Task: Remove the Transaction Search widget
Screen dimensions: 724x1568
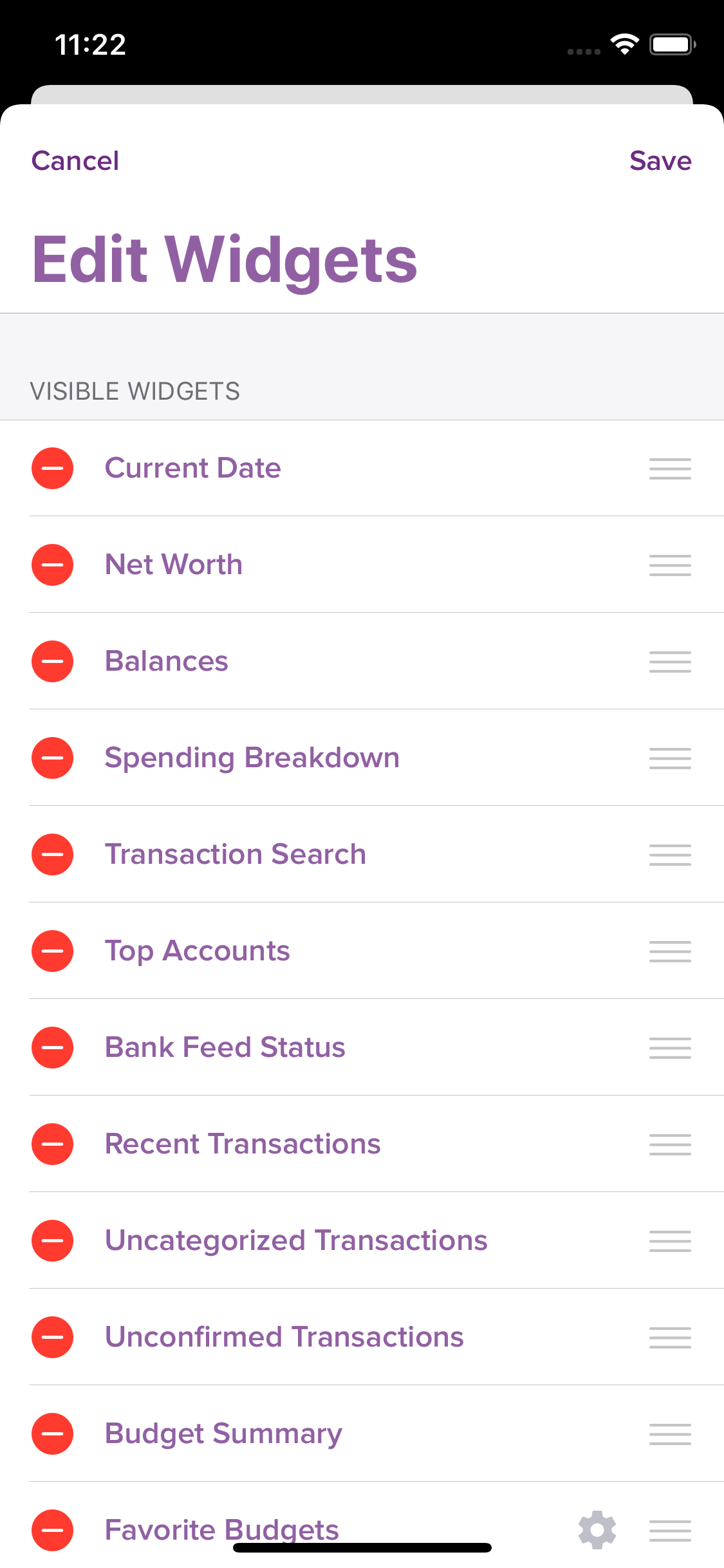Action: pyautogui.click(x=52, y=854)
